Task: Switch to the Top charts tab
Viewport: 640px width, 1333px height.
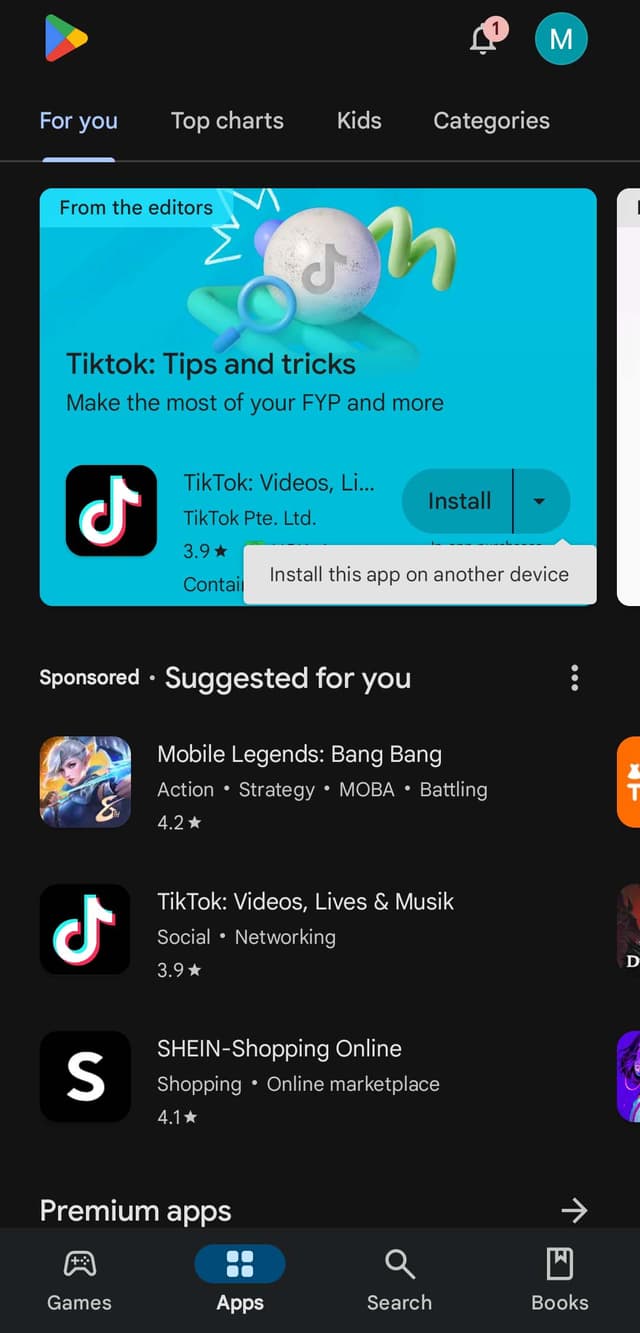Action: point(227,121)
